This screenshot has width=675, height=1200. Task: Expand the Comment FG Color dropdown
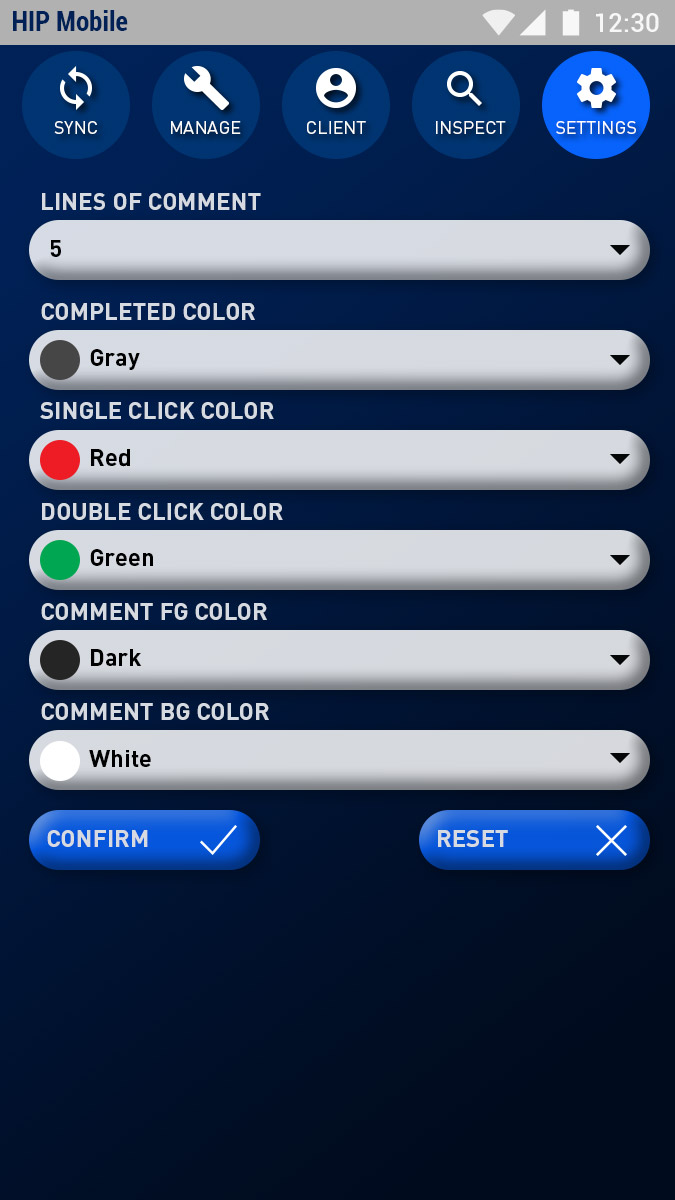tap(339, 659)
